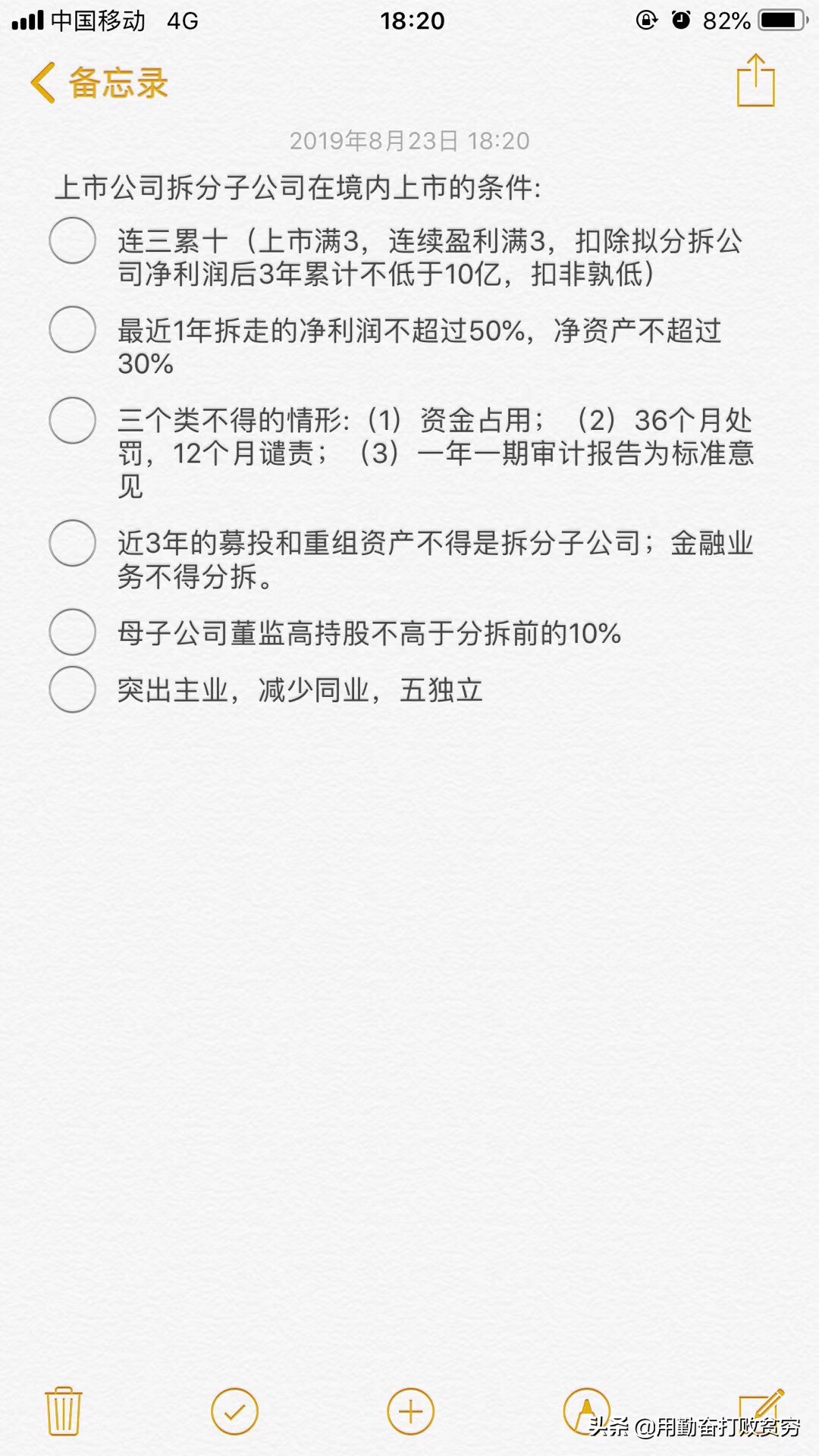Check the 近3年的募投和重组资产 item

pos(72,542)
